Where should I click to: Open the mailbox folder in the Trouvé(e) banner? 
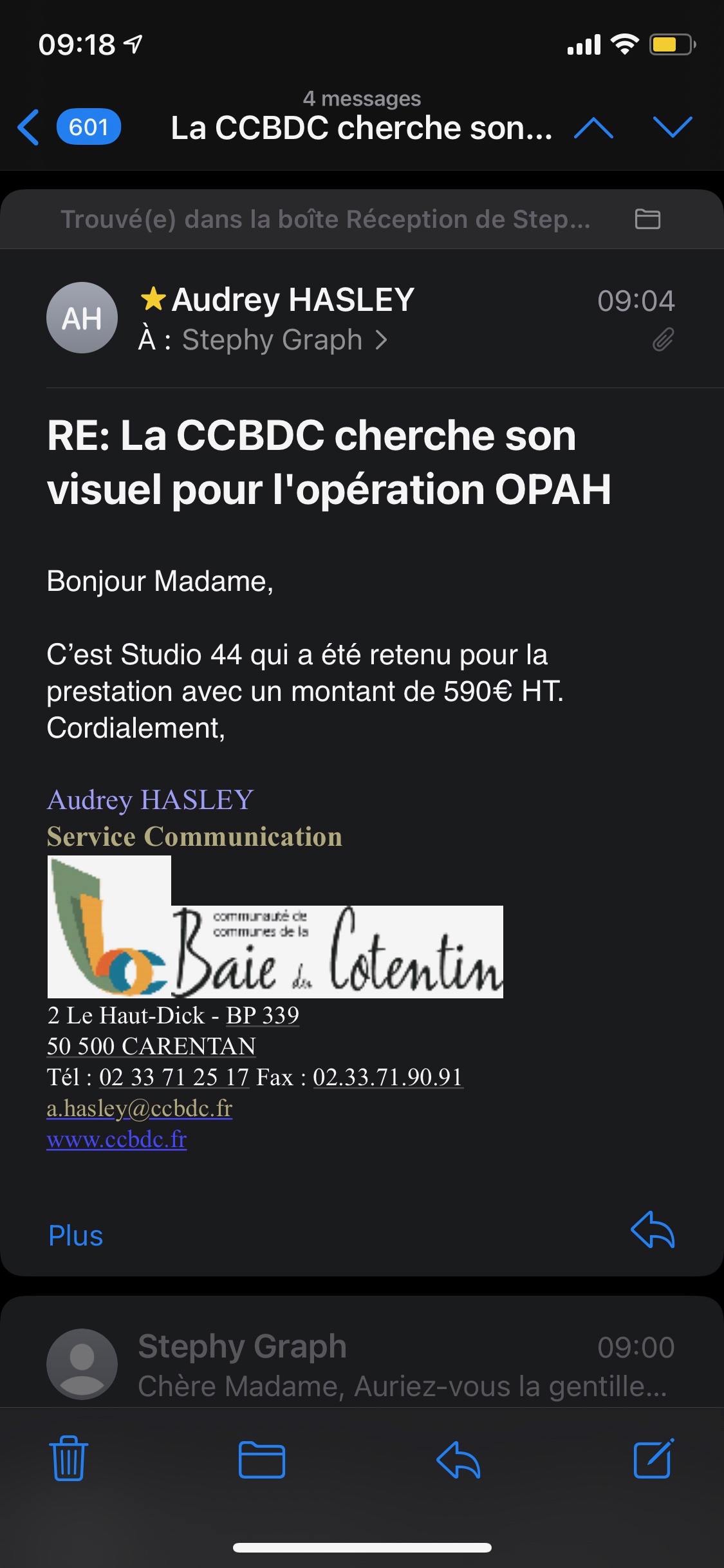(x=647, y=219)
